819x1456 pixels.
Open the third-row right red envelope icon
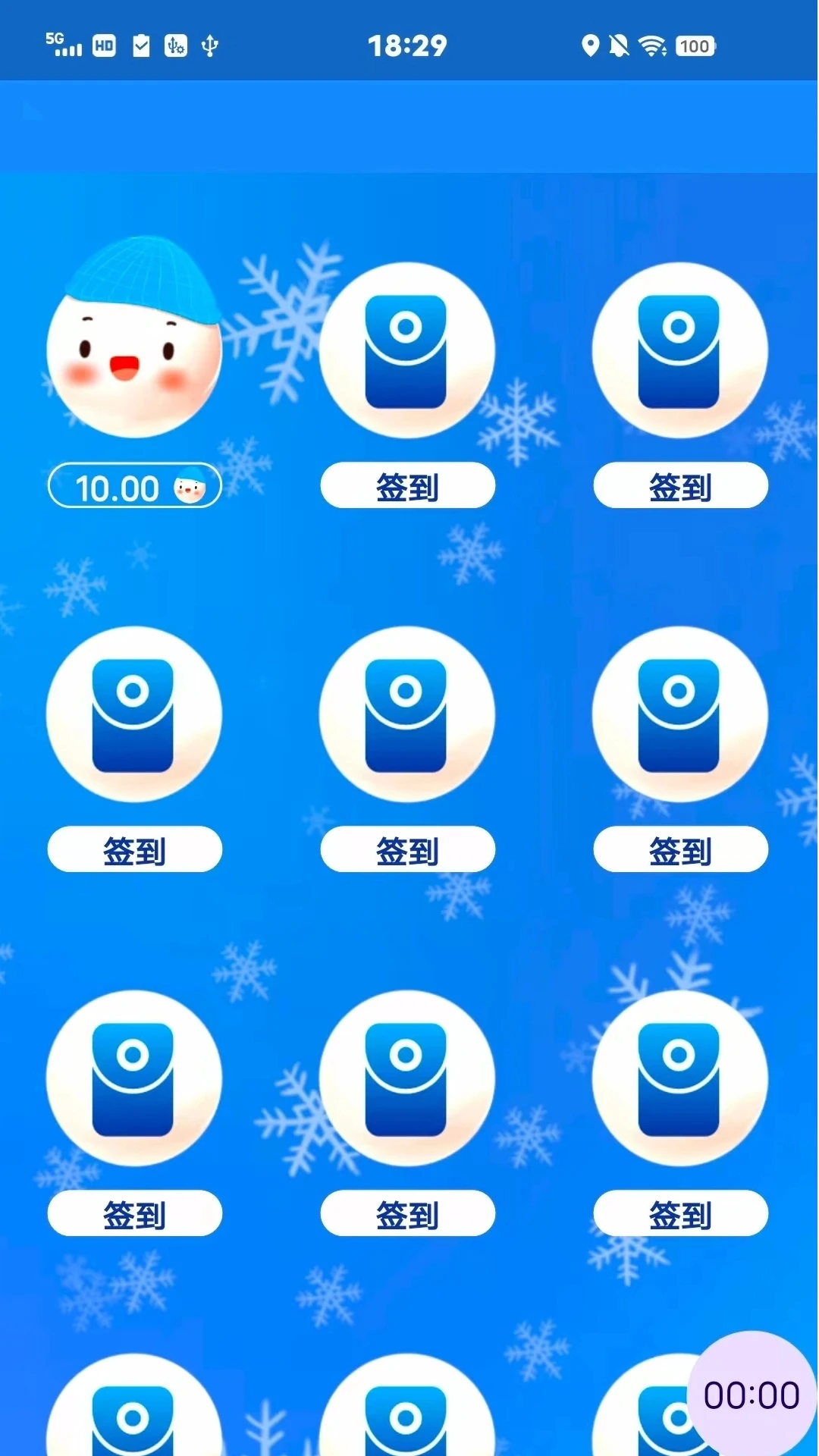[x=680, y=1078]
